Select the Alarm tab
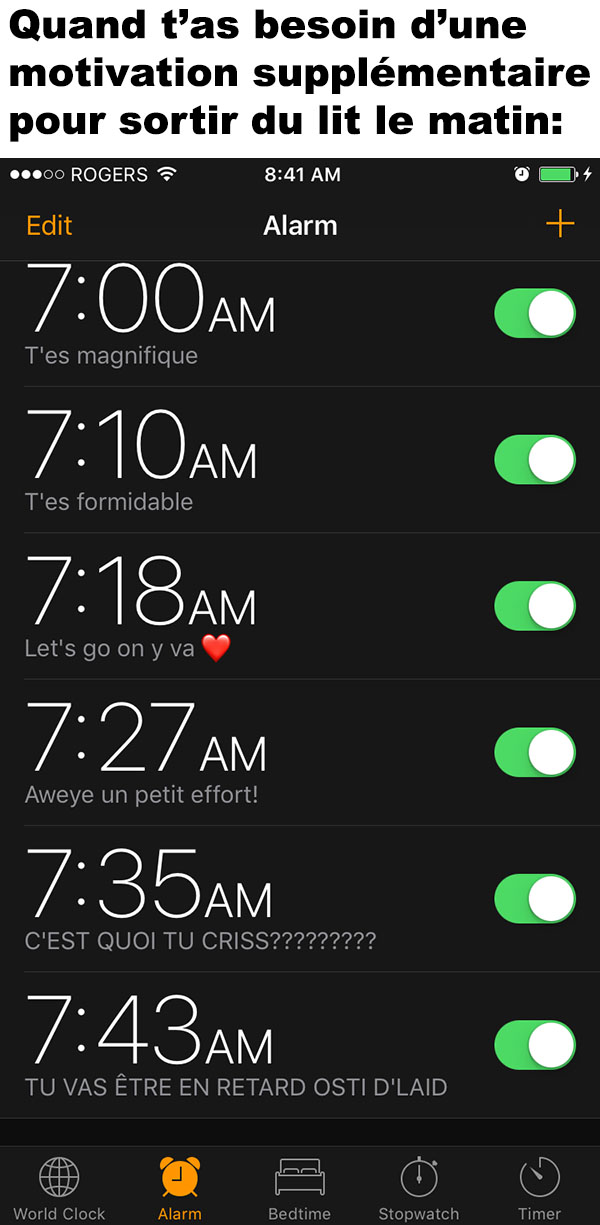The height and width of the screenshot is (1225, 600). pos(180,1189)
